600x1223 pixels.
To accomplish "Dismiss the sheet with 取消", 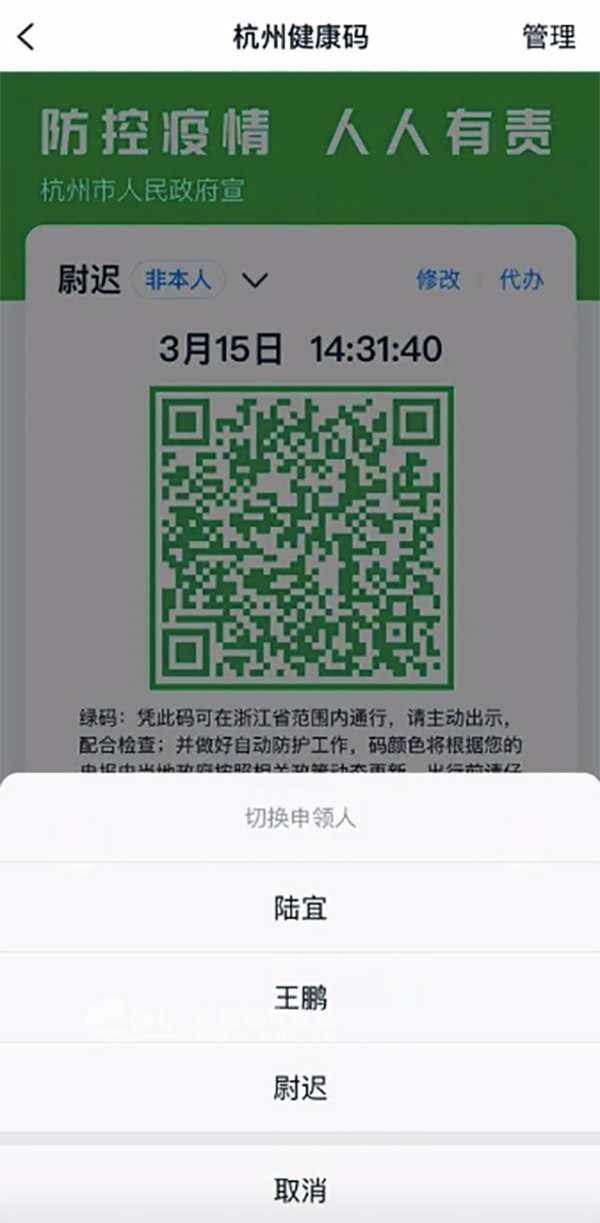I will pyautogui.click(x=300, y=1190).
